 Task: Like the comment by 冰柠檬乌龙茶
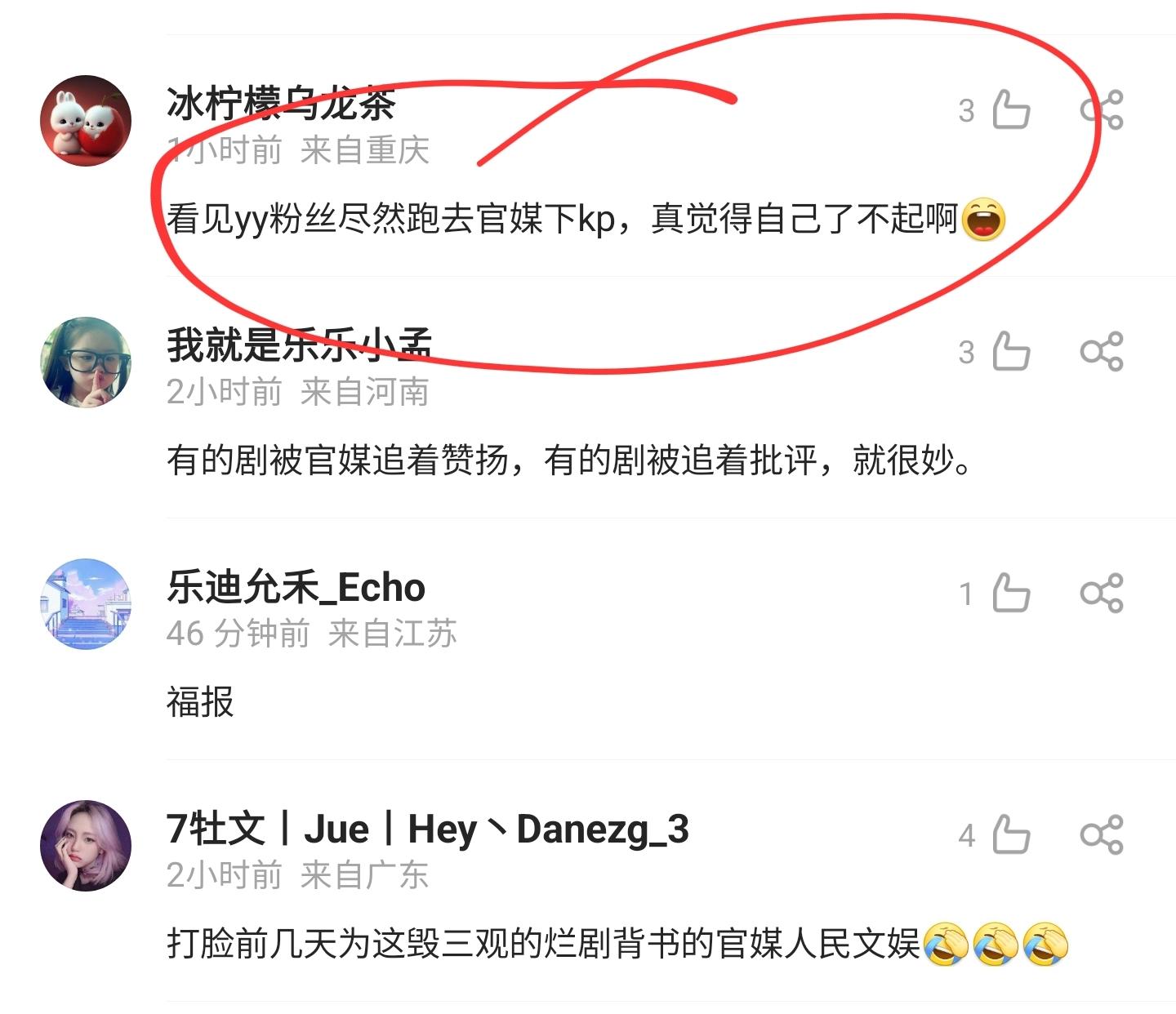coord(1011,110)
